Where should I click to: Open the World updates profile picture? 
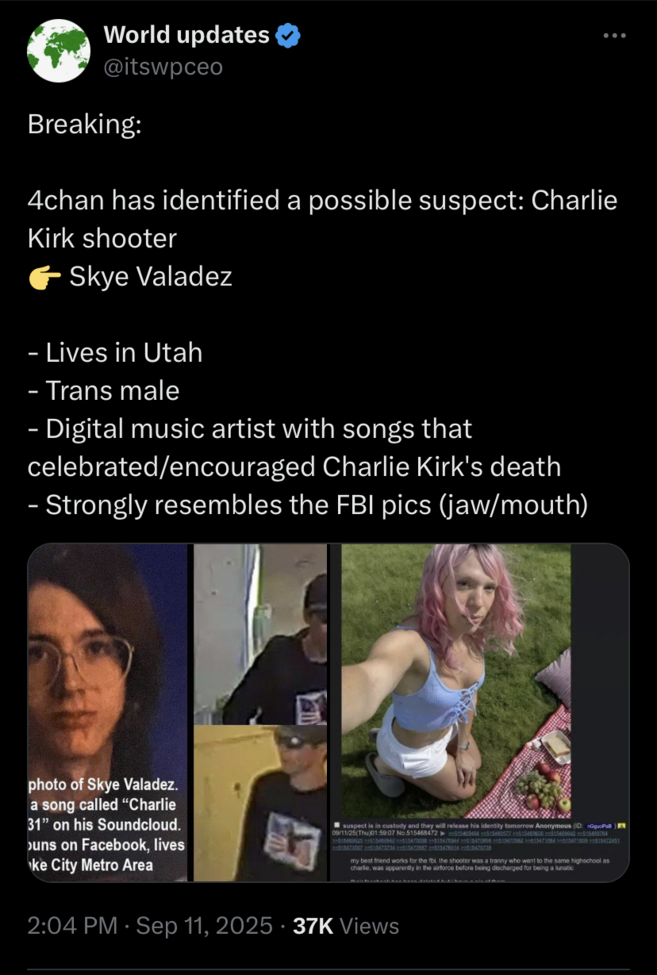[x=58, y=49]
